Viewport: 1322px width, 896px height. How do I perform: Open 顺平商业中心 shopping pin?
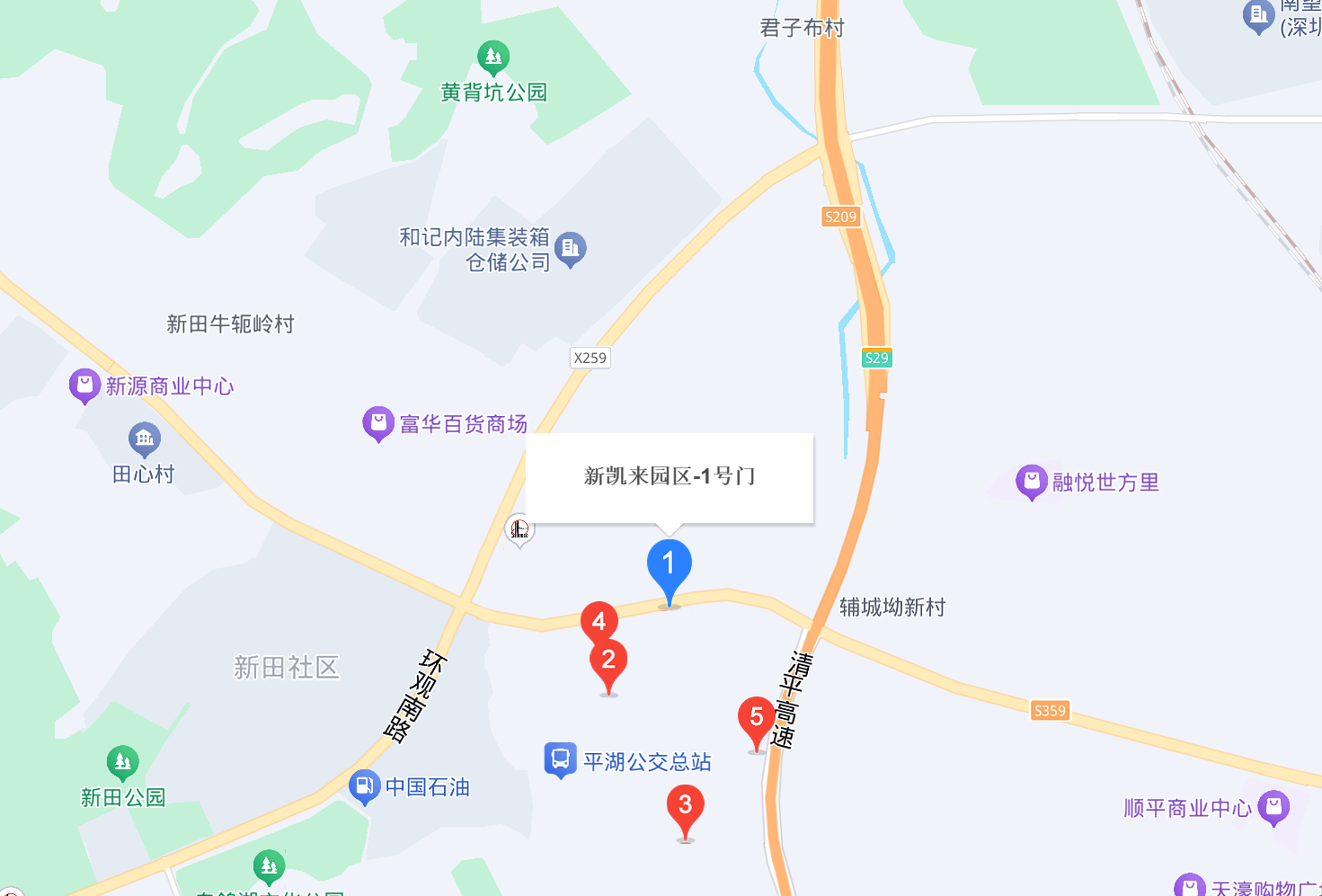pos(1273,807)
